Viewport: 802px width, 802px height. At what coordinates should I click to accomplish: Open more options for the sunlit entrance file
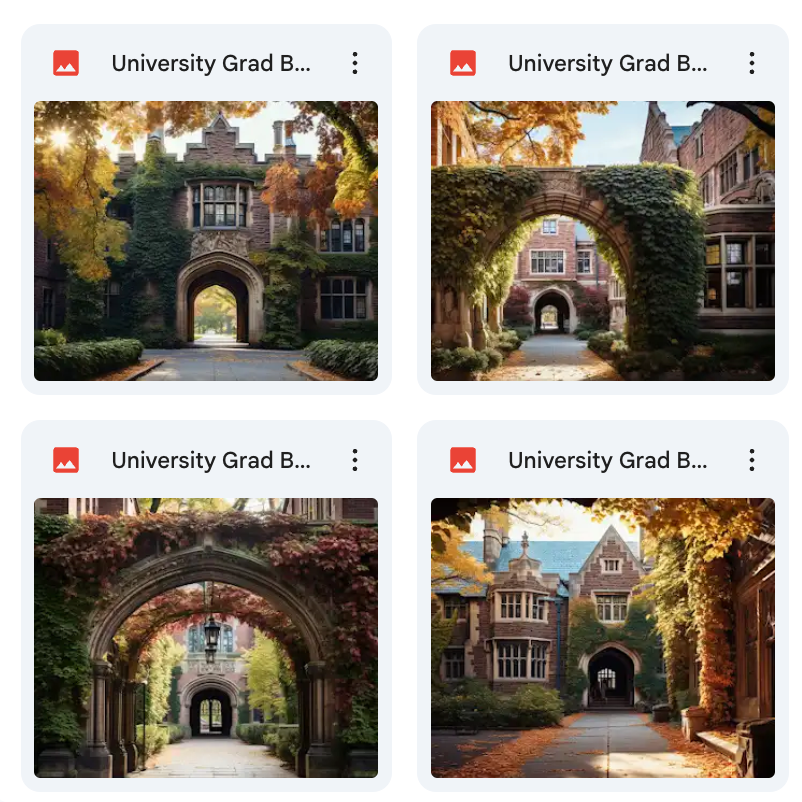pos(355,64)
